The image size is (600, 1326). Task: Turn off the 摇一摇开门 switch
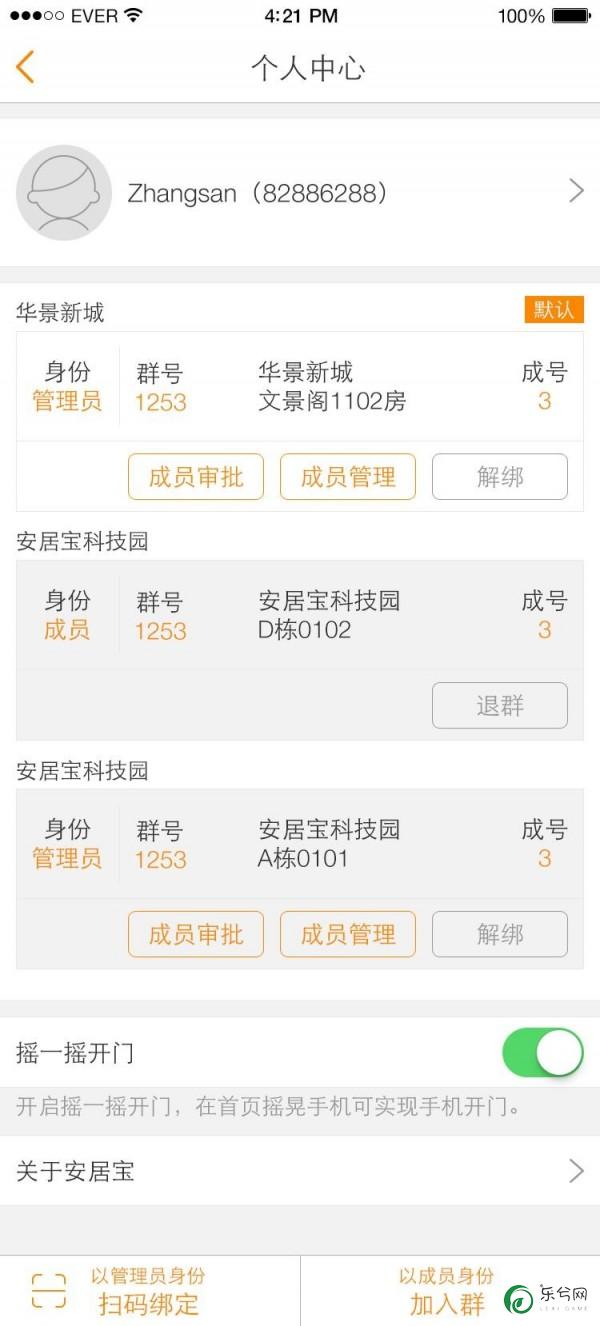(x=543, y=1053)
